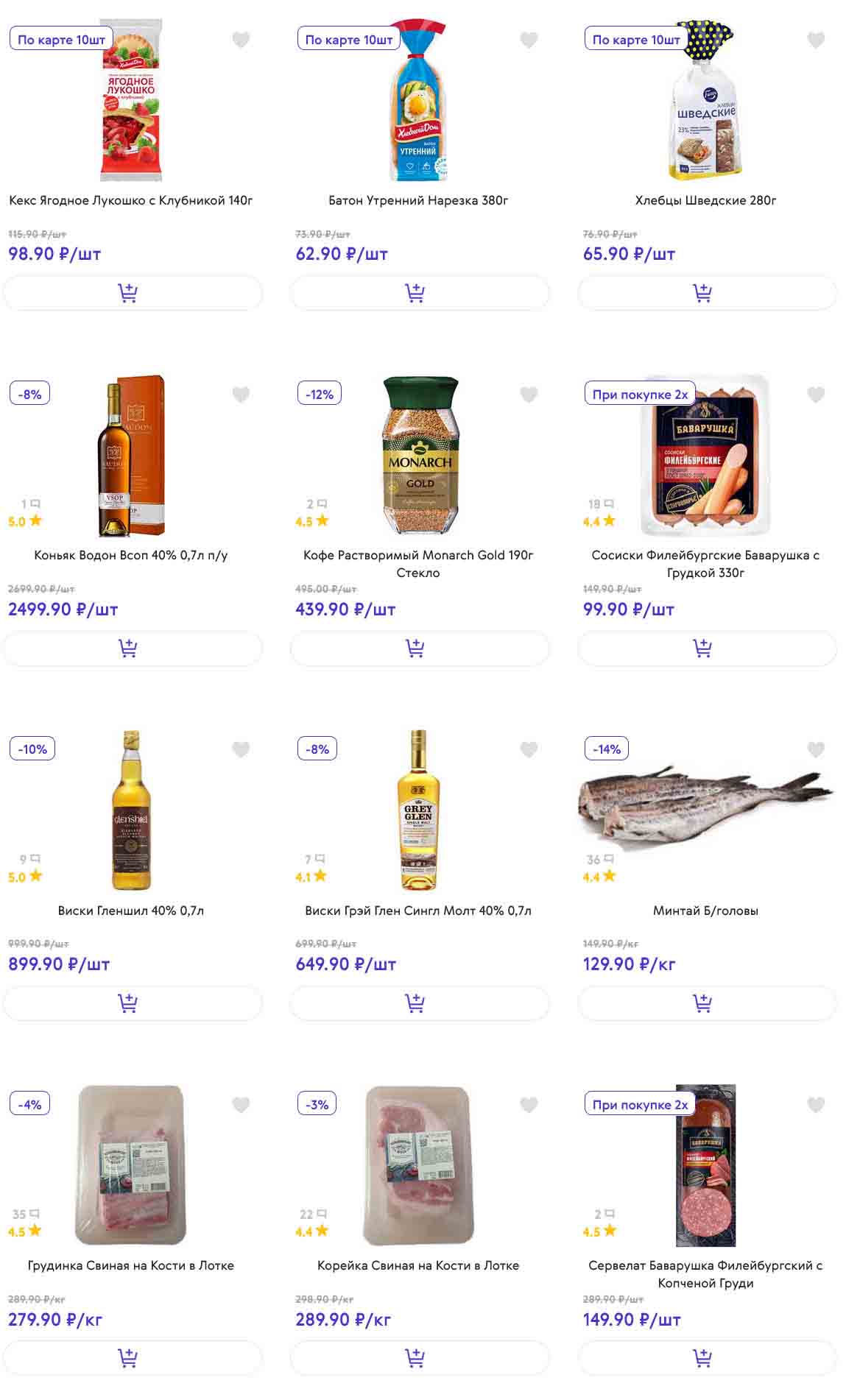846x1400 pixels.
Task: View the Кекс Ягодное Лукошко product
Action: [131, 200]
